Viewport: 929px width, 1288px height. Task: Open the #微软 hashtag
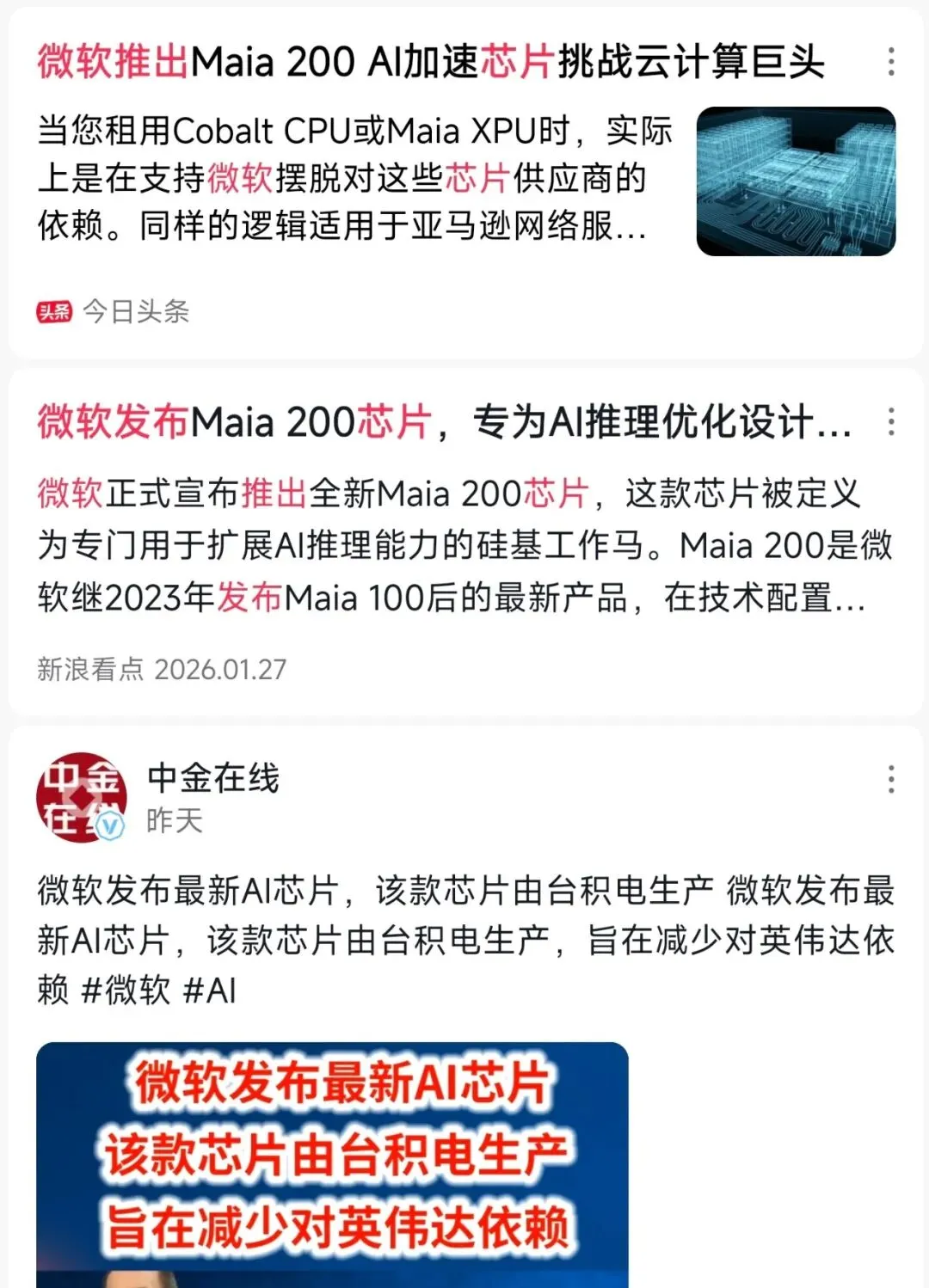(x=126, y=991)
